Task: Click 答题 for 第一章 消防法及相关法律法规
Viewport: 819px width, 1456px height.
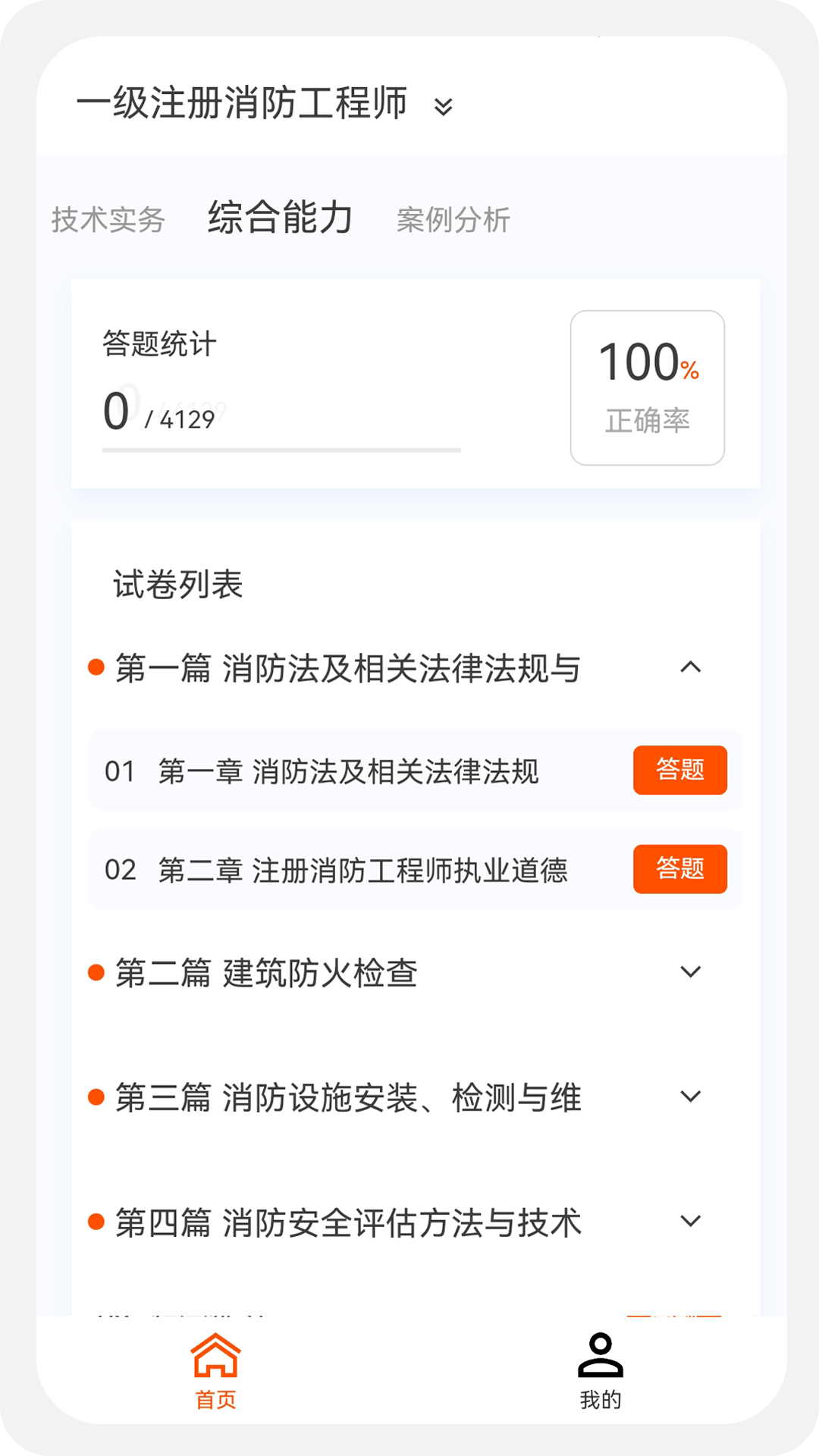Action: tap(680, 770)
